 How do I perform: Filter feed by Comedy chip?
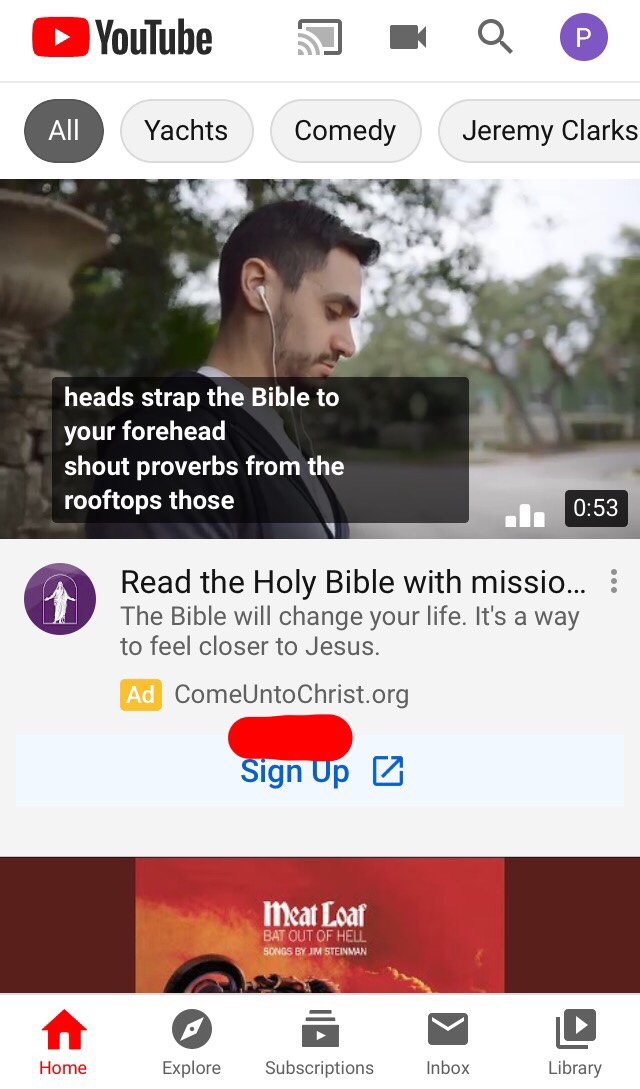point(345,131)
